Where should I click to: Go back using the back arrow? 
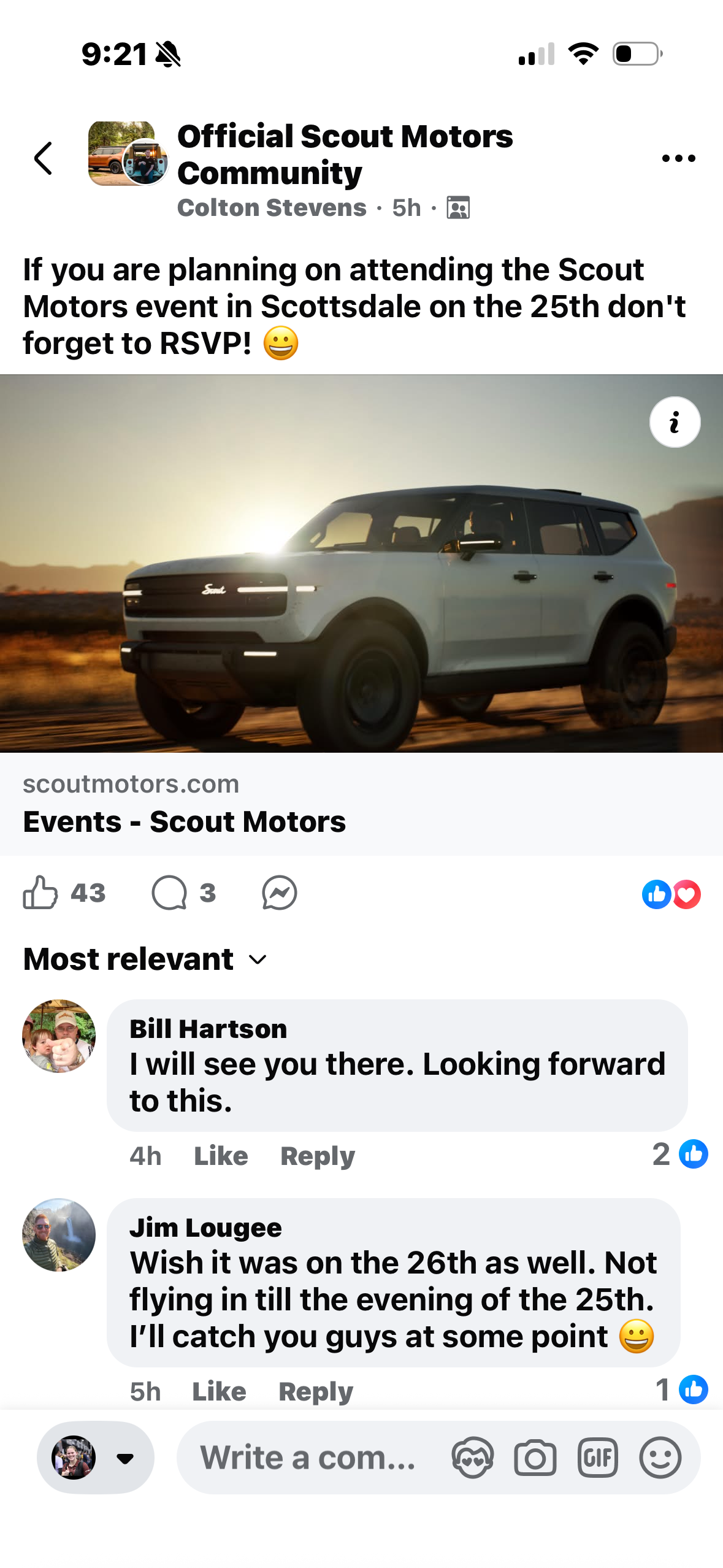pos(43,158)
